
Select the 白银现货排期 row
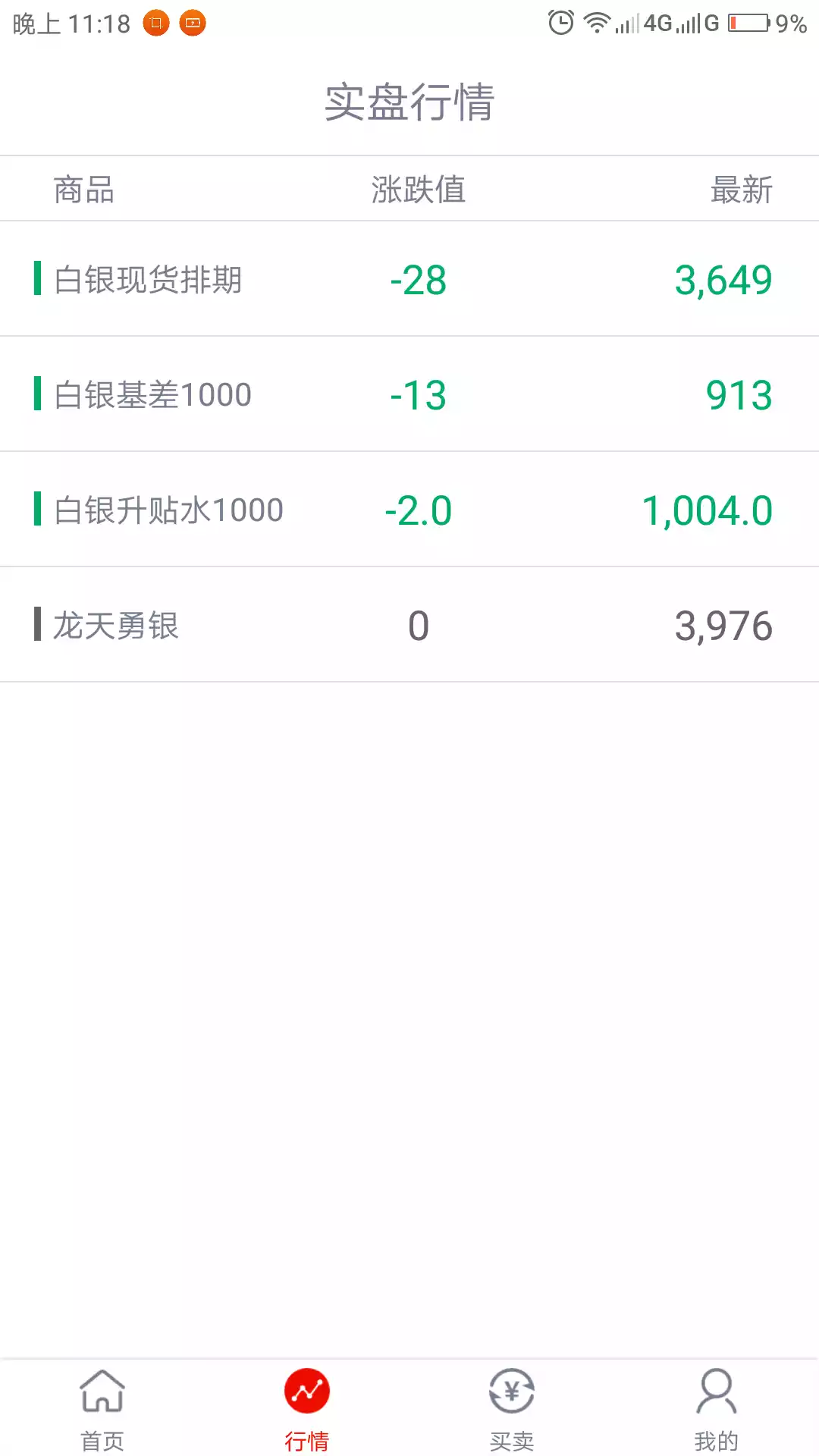[409, 279]
